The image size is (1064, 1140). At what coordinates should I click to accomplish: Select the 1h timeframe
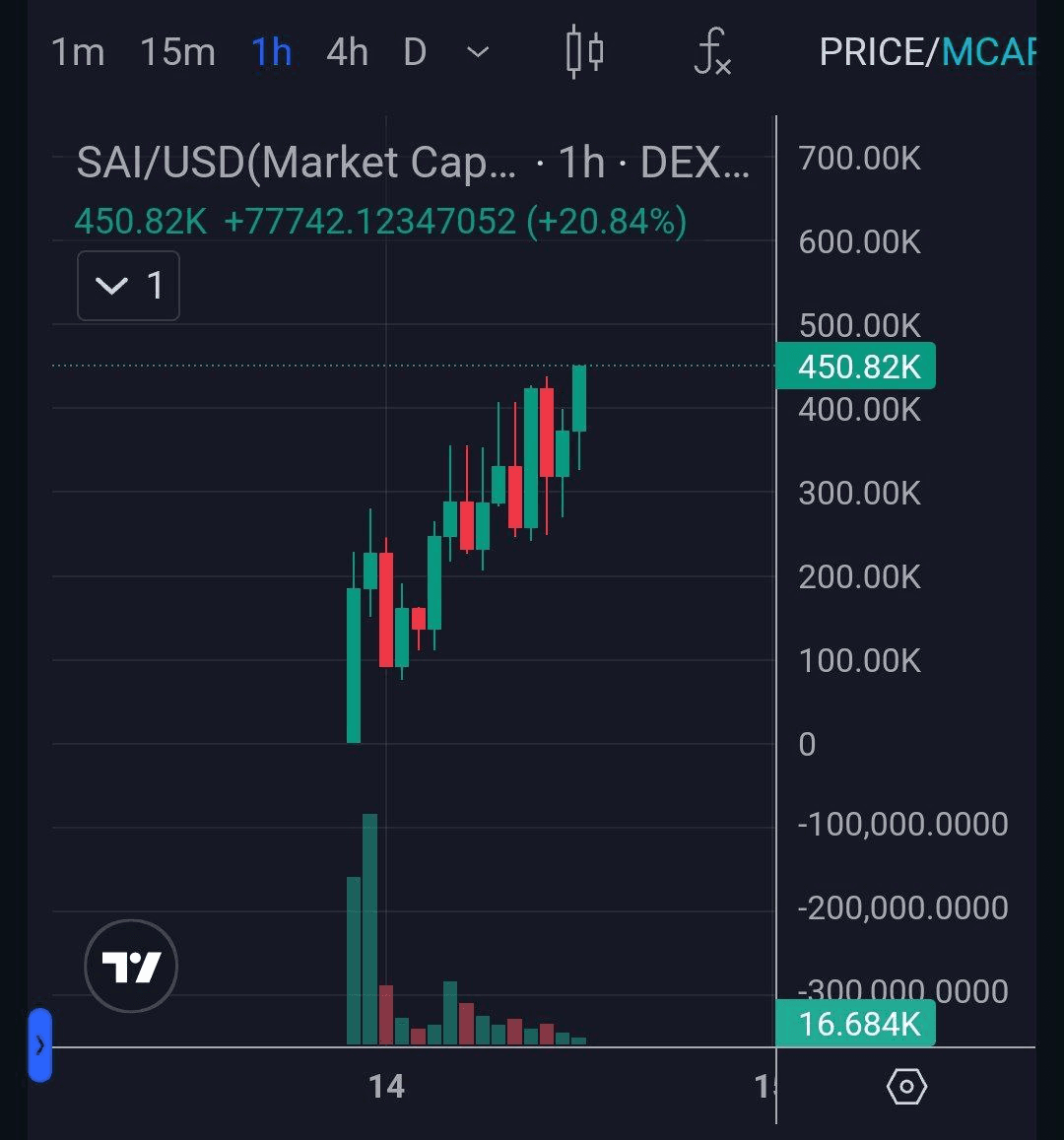tap(271, 52)
